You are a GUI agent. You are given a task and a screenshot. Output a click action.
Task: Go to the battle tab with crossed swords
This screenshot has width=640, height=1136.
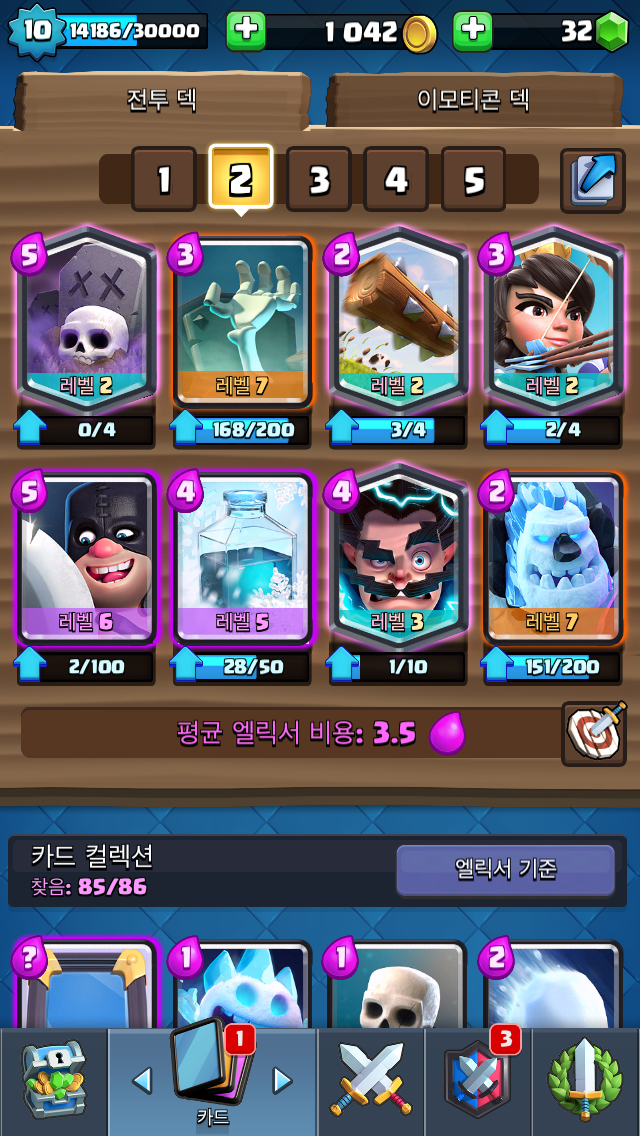pos(370,1082)
